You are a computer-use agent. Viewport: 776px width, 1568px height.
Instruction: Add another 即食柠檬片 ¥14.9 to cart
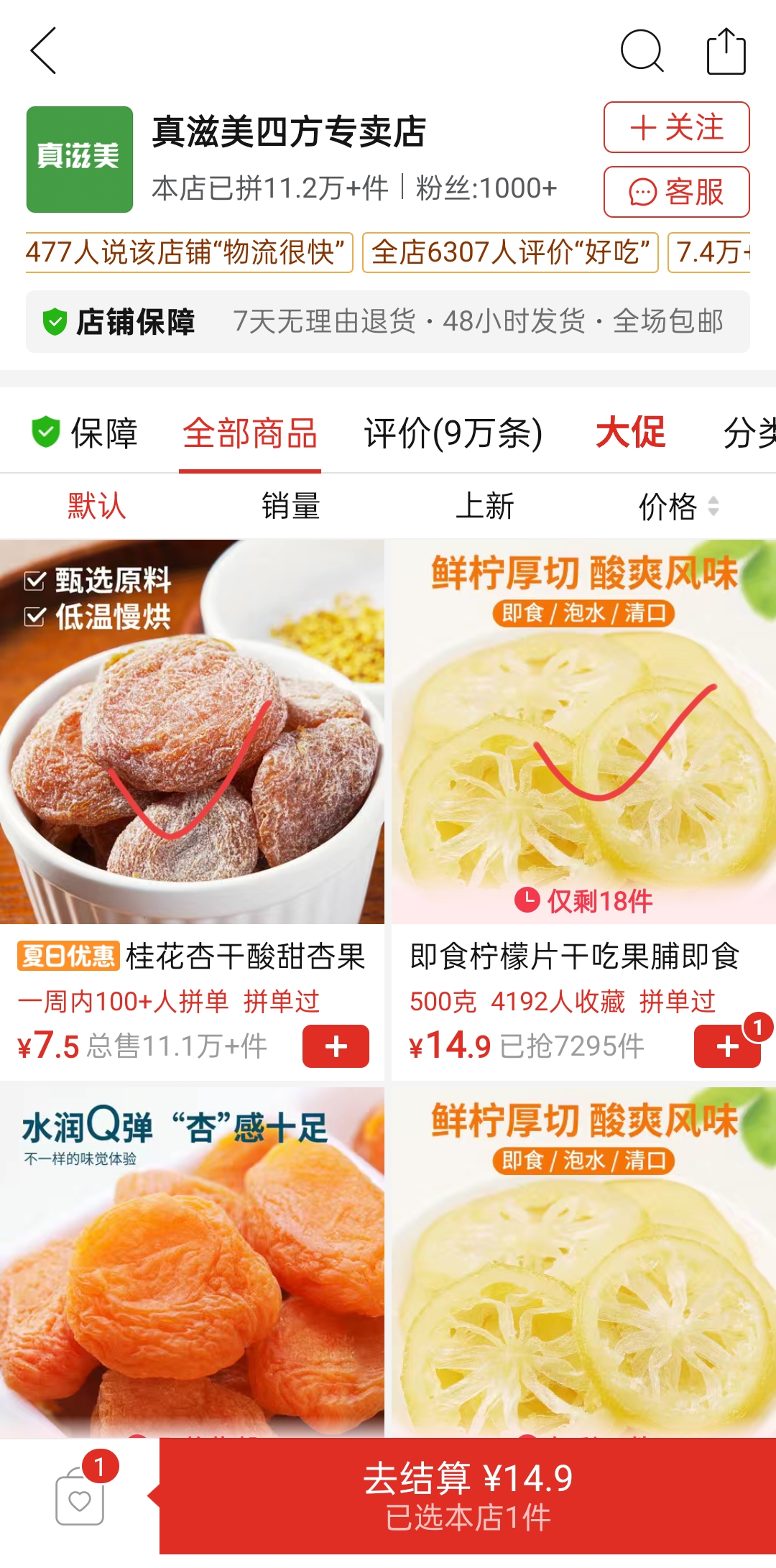click(726, 1046)
